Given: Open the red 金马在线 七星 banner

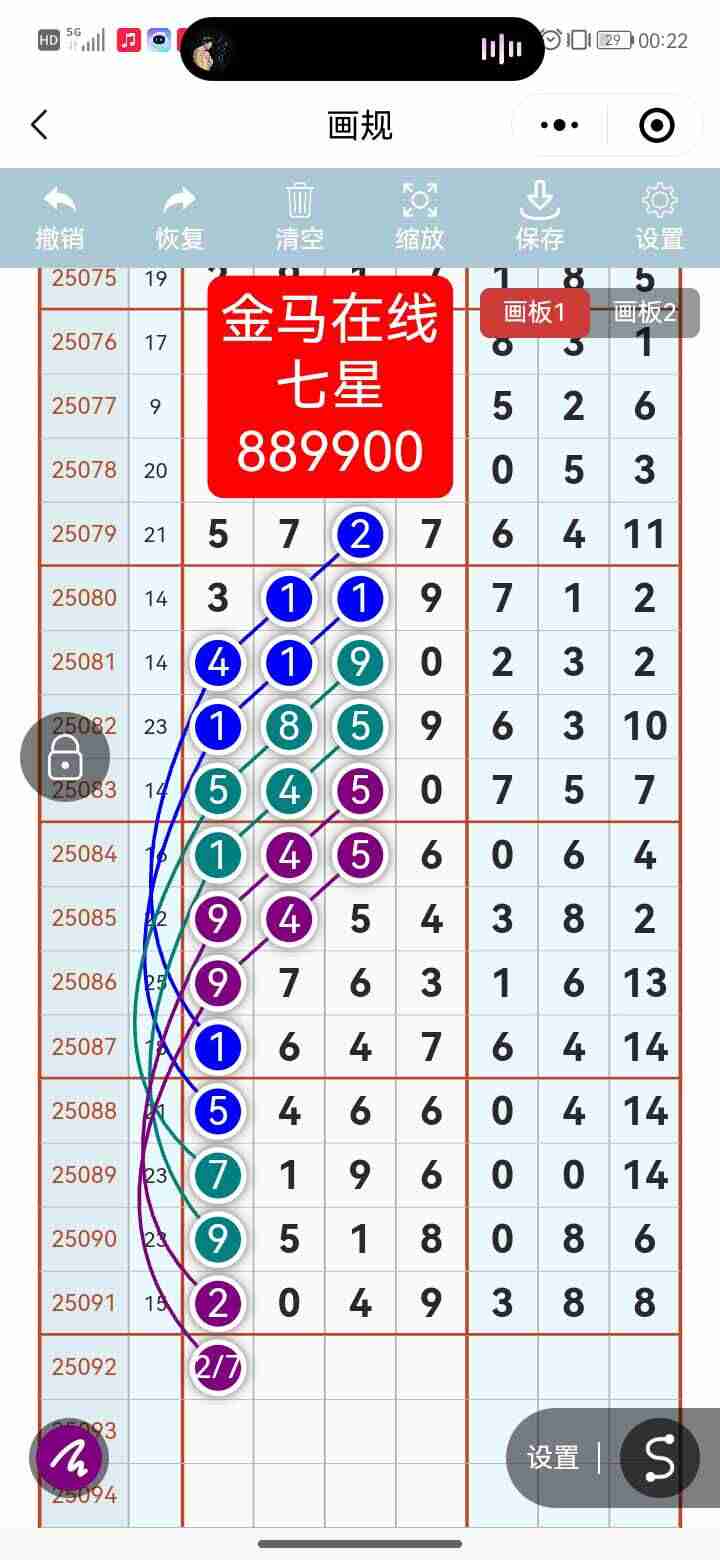Looking at the screenshot, I should click(330, 388).
